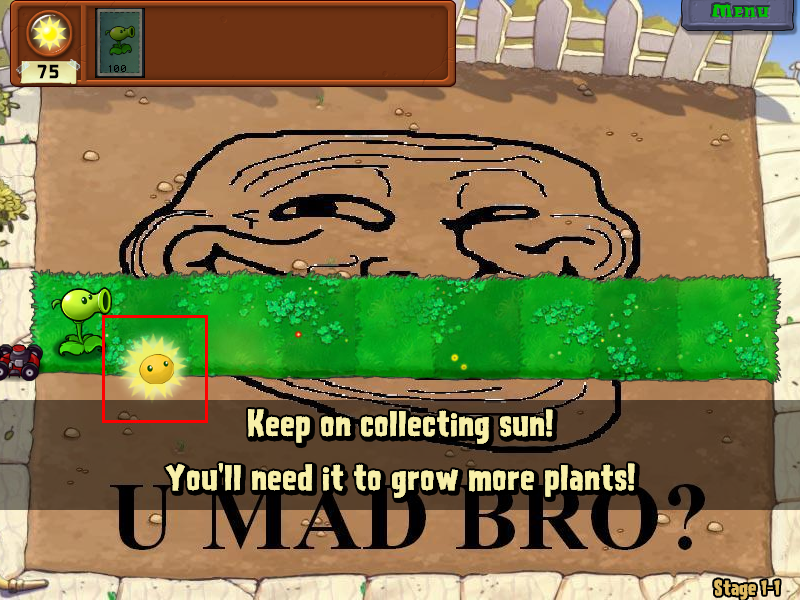The height and width of the screenshot is (600, 800).
Task: Collect the glowing sun on the lawn
Action: pos(155,368)
